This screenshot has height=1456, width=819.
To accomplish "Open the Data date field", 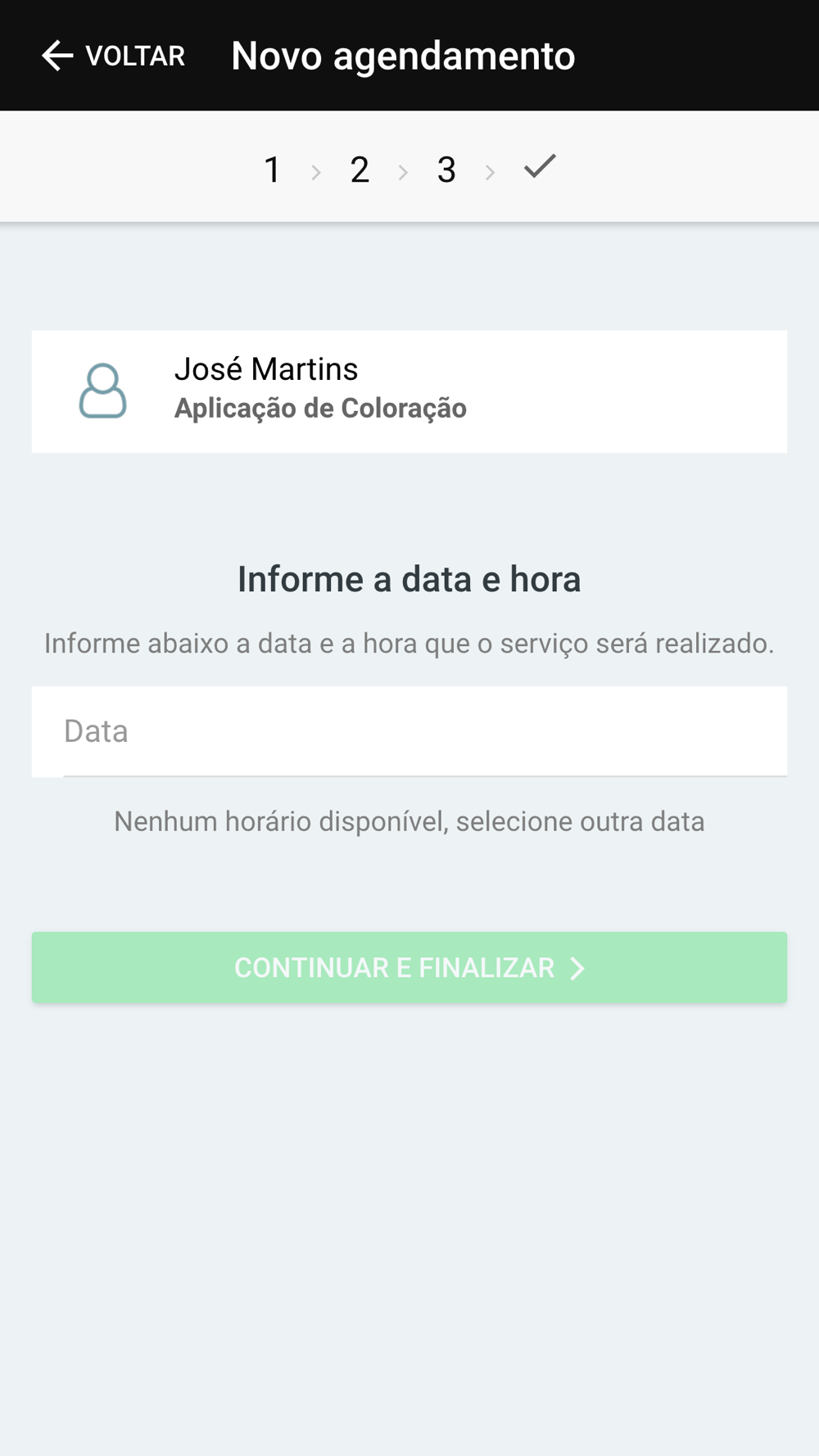I will click(409, 731).
